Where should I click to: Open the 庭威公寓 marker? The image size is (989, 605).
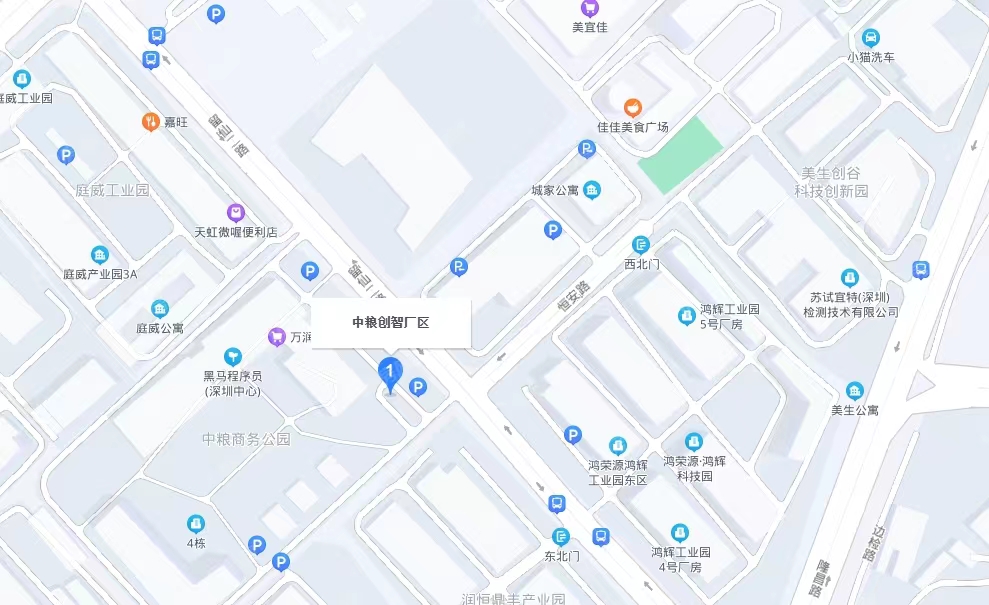coord(160,309)
